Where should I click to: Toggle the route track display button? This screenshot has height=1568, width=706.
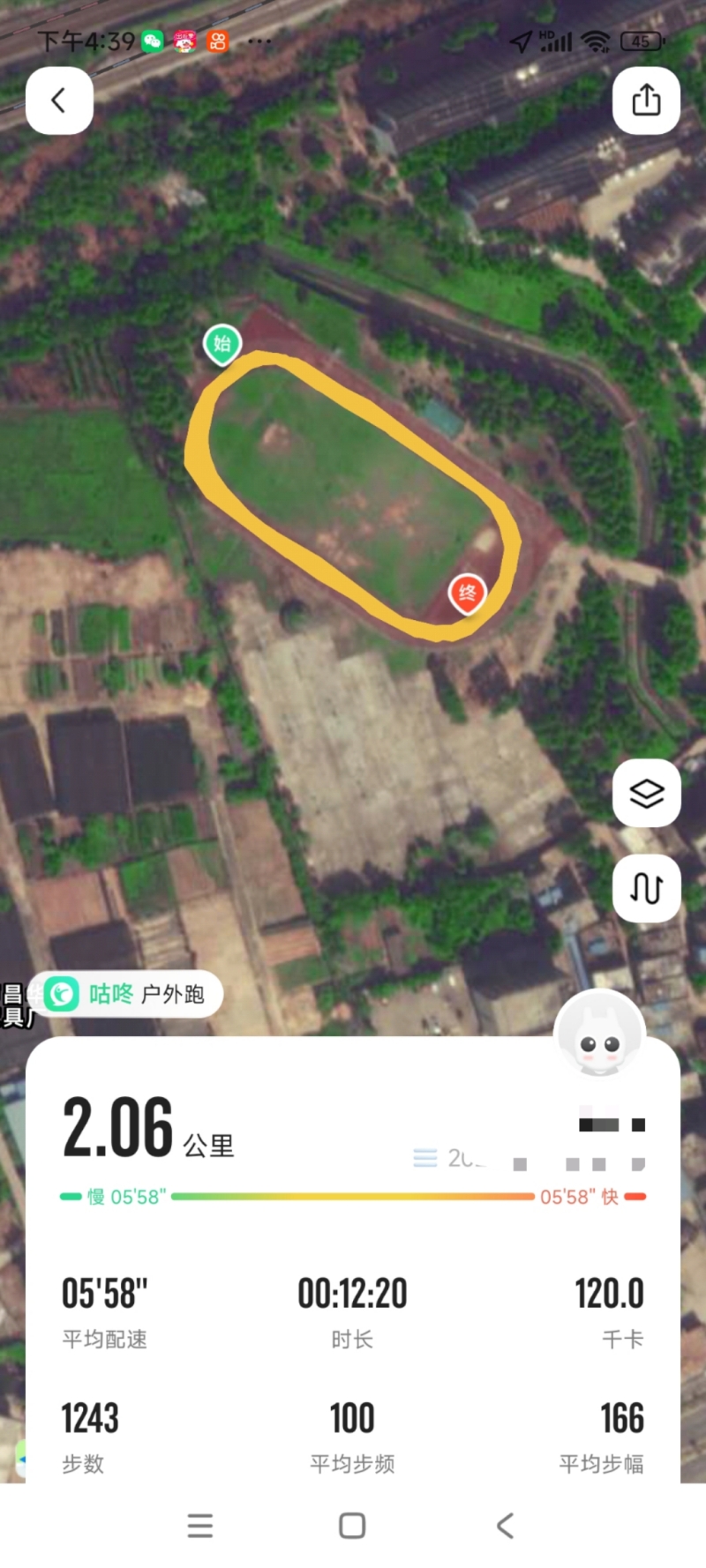pyautogui.click(x=646, y=889)
